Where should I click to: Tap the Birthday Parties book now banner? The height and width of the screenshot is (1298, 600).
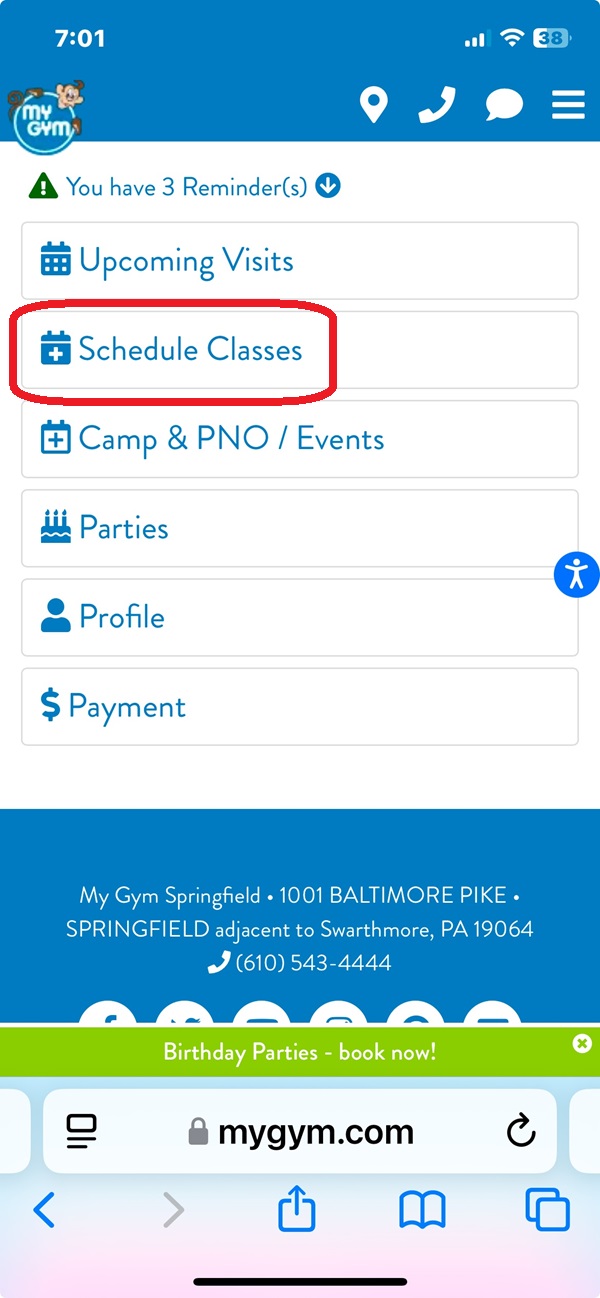pyautogui.click(x=299, y=1052)
